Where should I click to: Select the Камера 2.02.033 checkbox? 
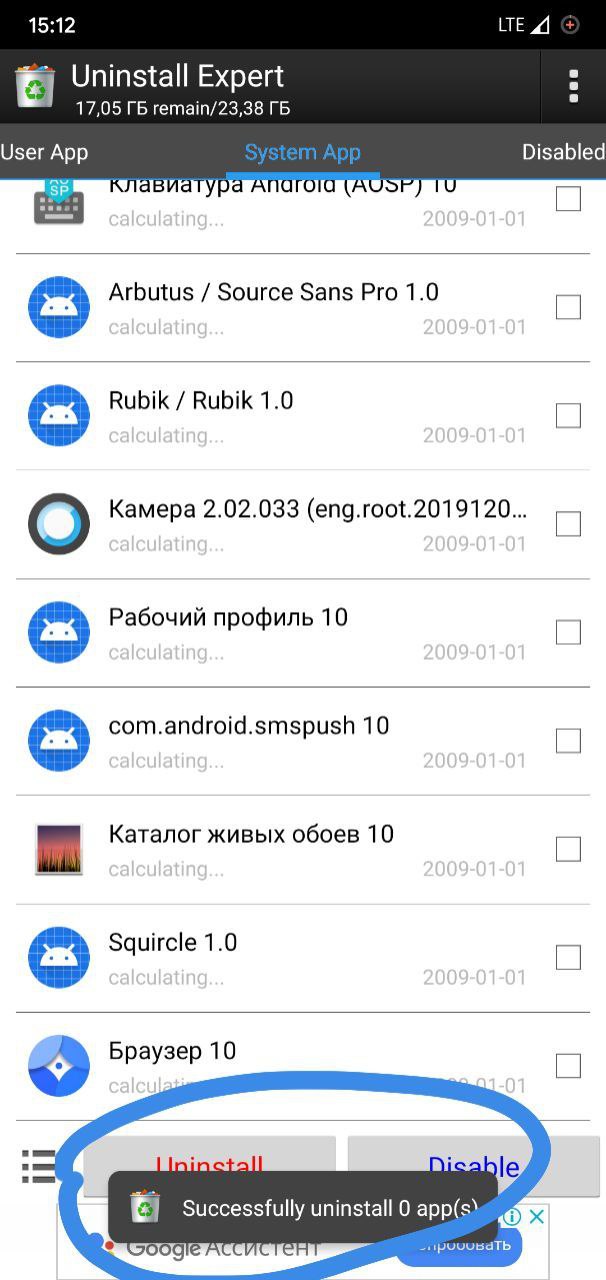[x=568, y=524]
